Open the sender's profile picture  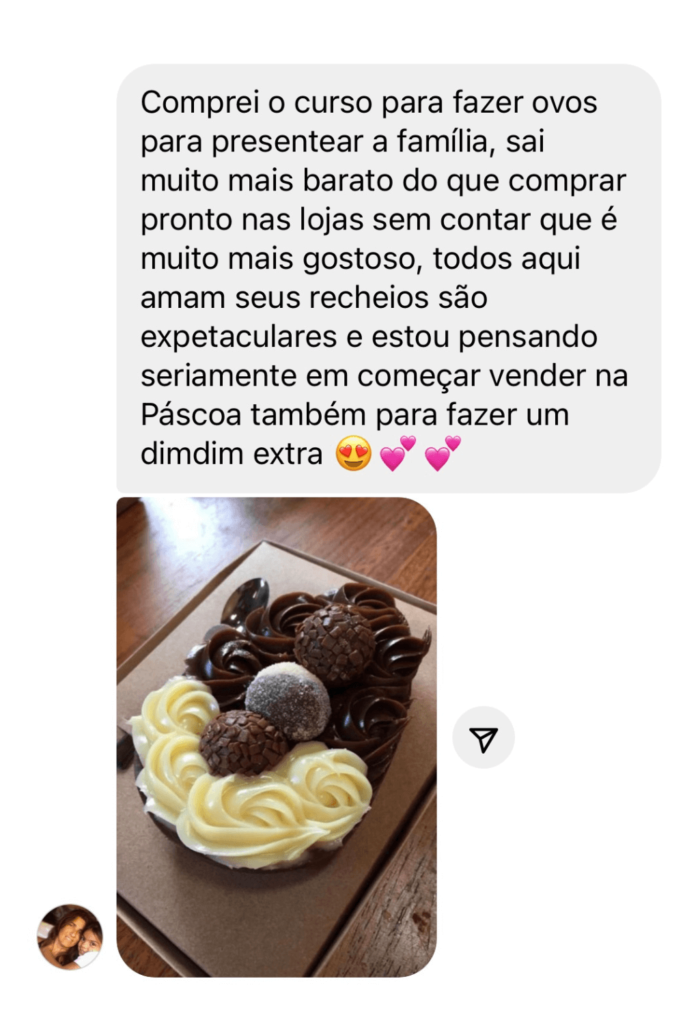69,936
